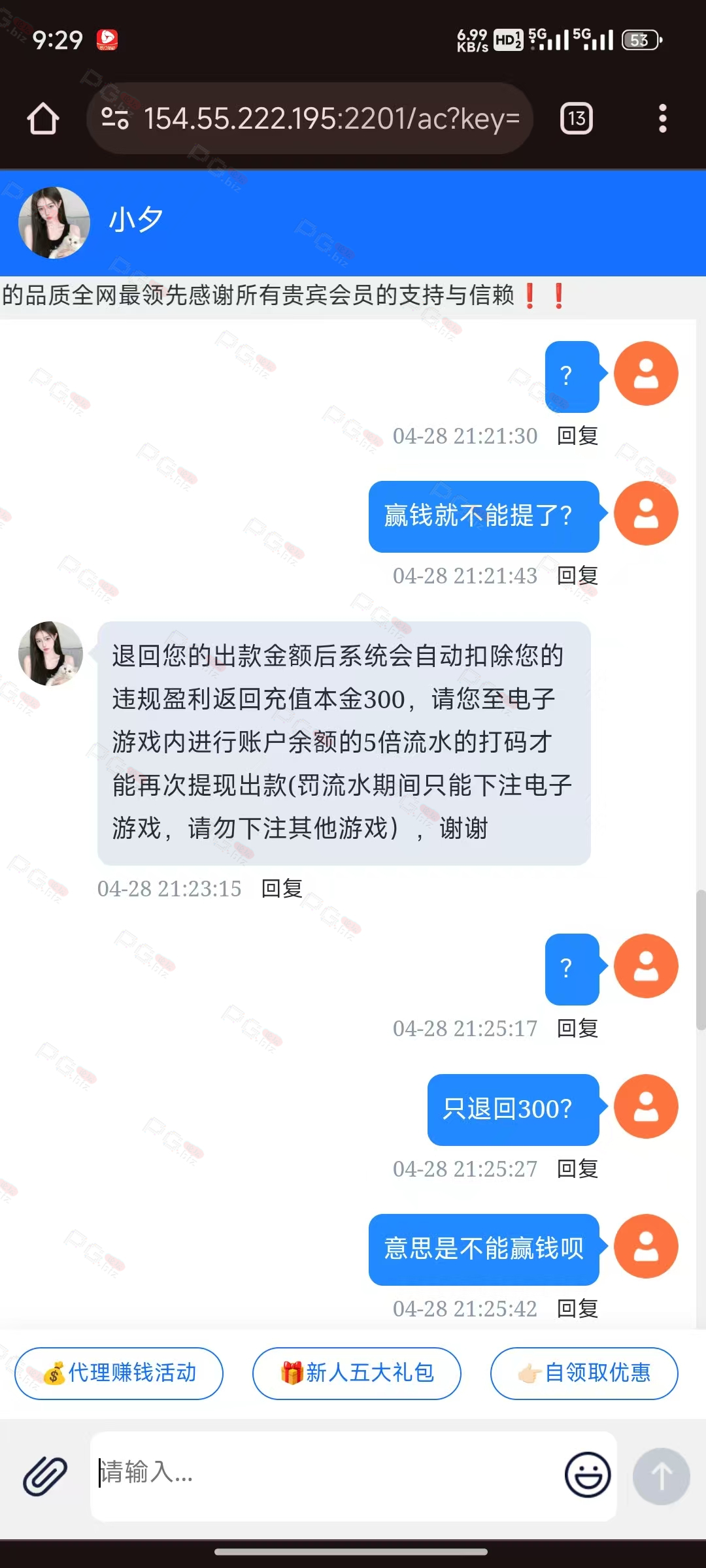
Task: Tap 回复 under the 意思是不能赢钱呗 message
Action: (x=578, y=1309)
